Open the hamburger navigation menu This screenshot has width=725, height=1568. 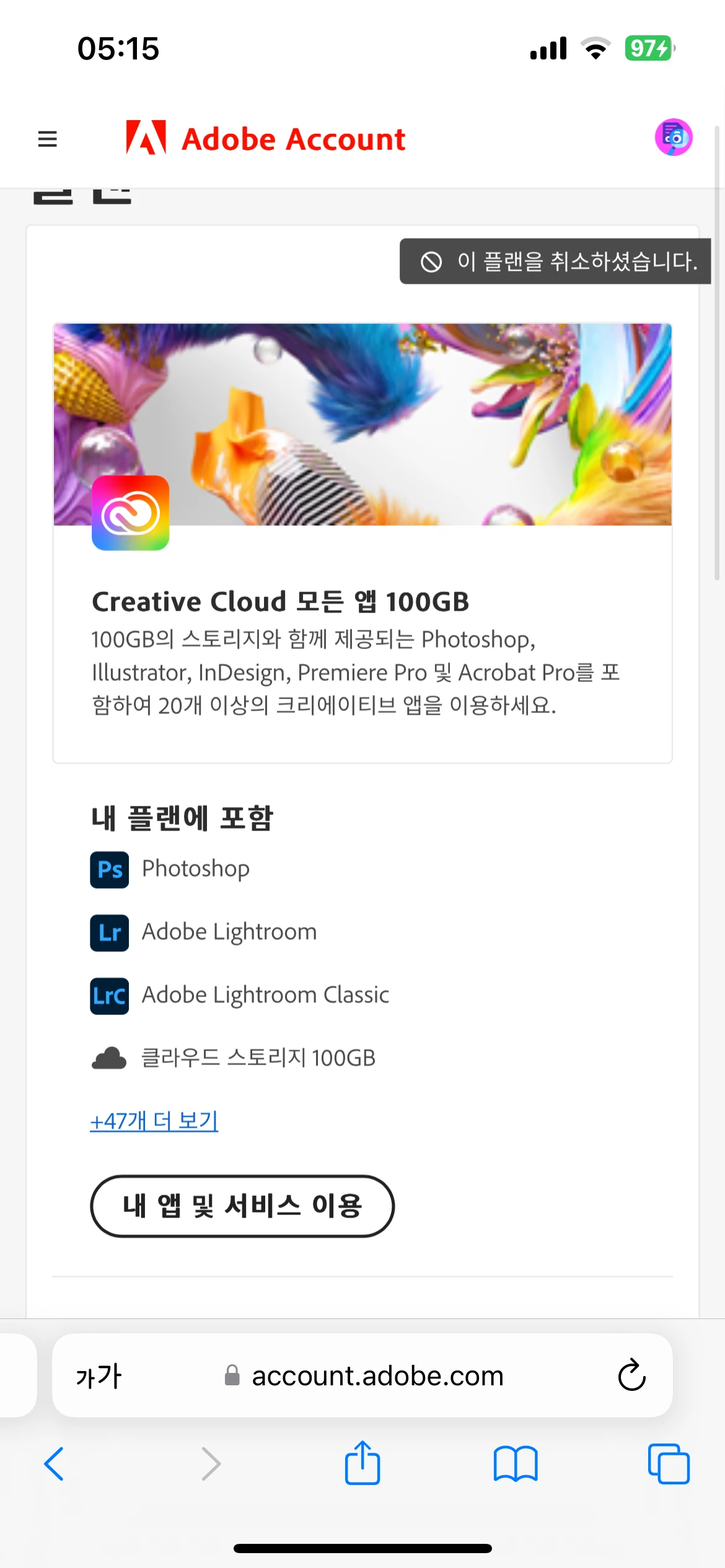click(48, 139)
